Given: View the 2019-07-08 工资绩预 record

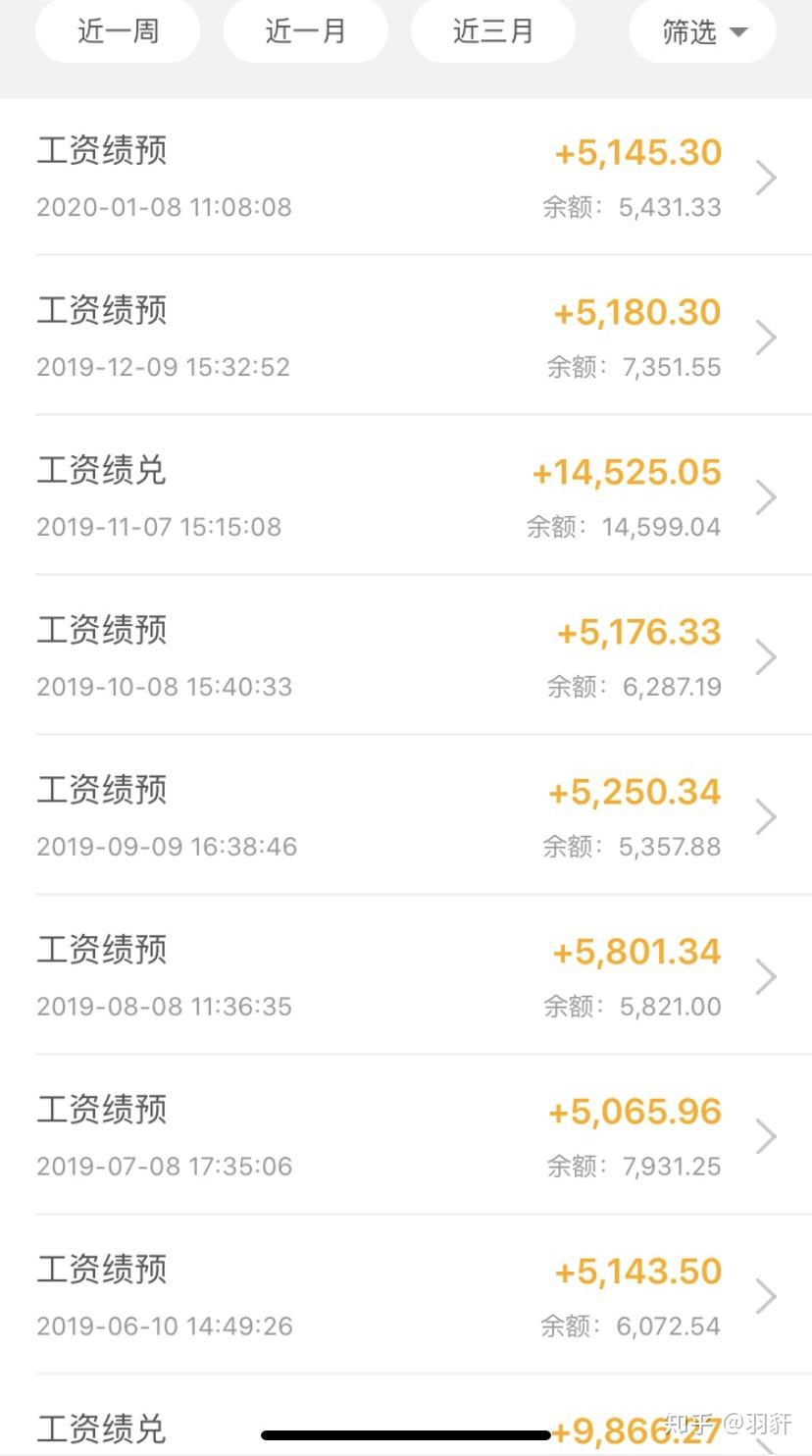Looking at the screenshot, I should 406,1137.
